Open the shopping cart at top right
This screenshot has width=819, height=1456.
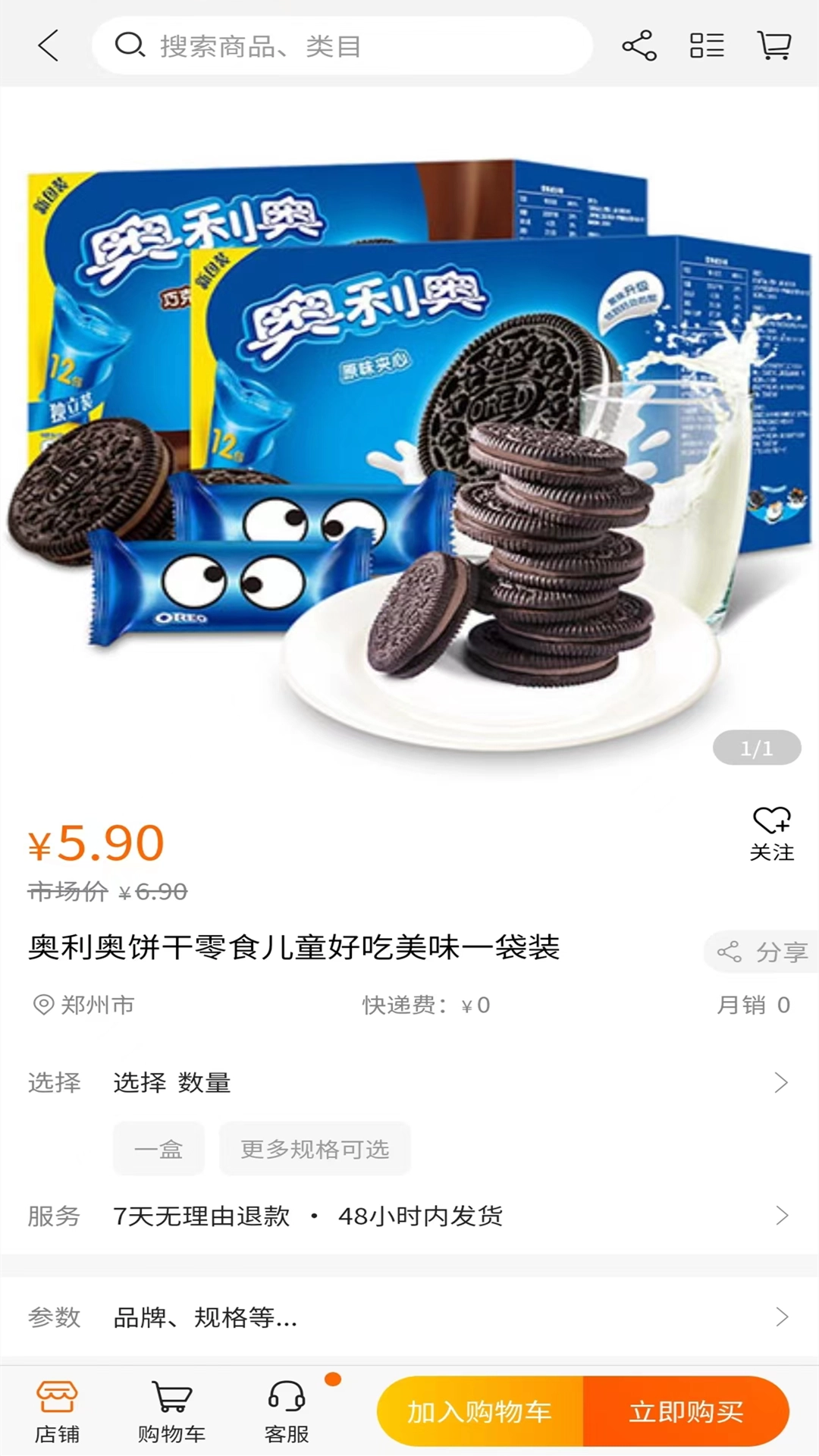pos(773,45)
